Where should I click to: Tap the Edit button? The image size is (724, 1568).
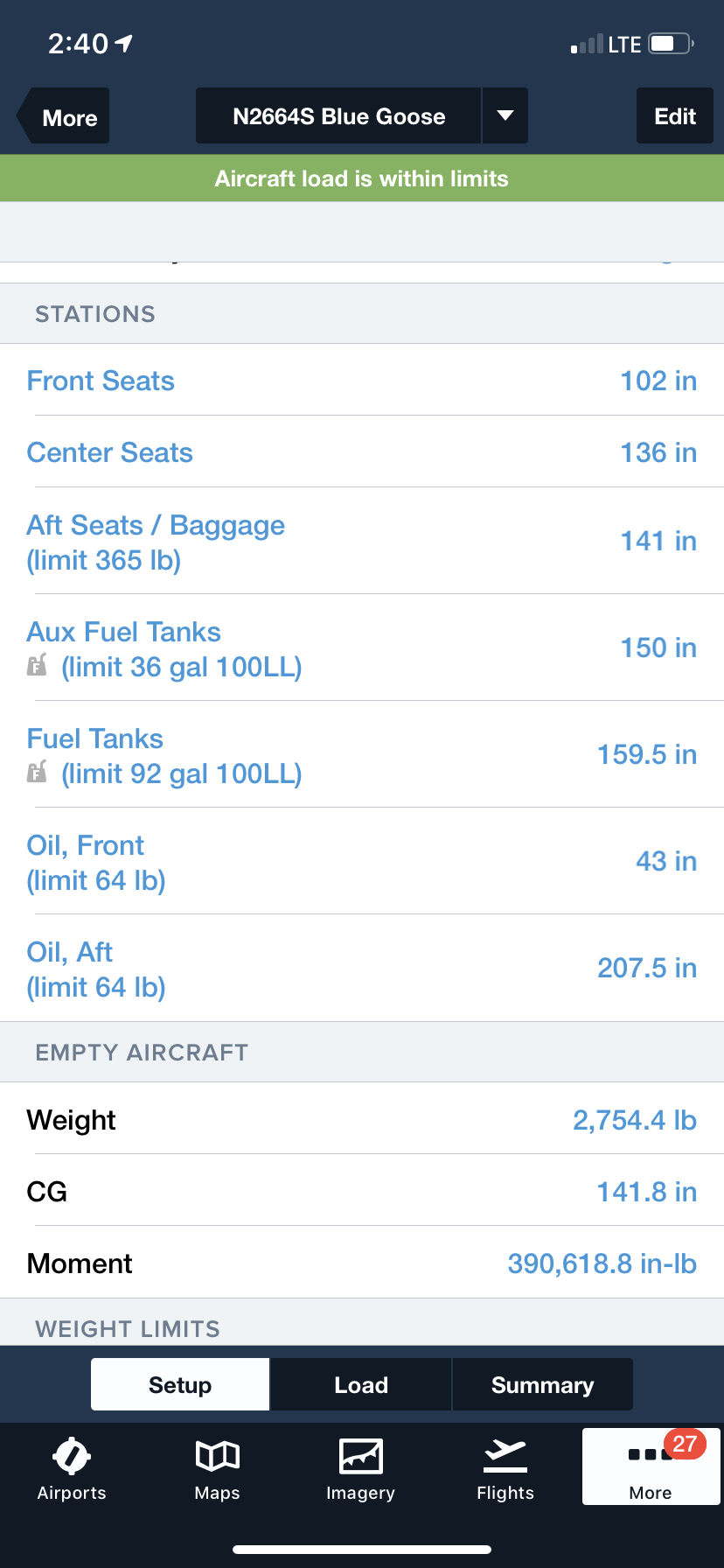click(x=674, y=115)
